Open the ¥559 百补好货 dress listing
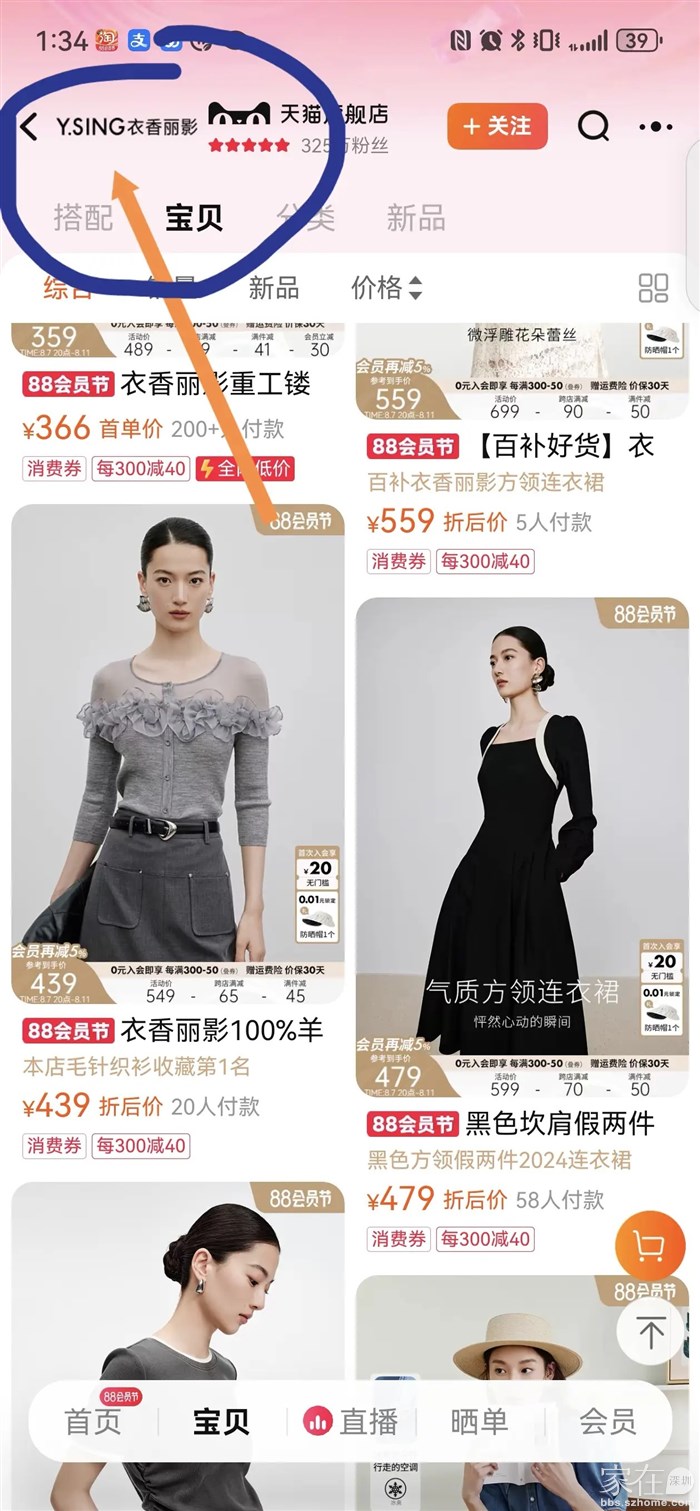The image size is (700, 1511). coord(521,445)
